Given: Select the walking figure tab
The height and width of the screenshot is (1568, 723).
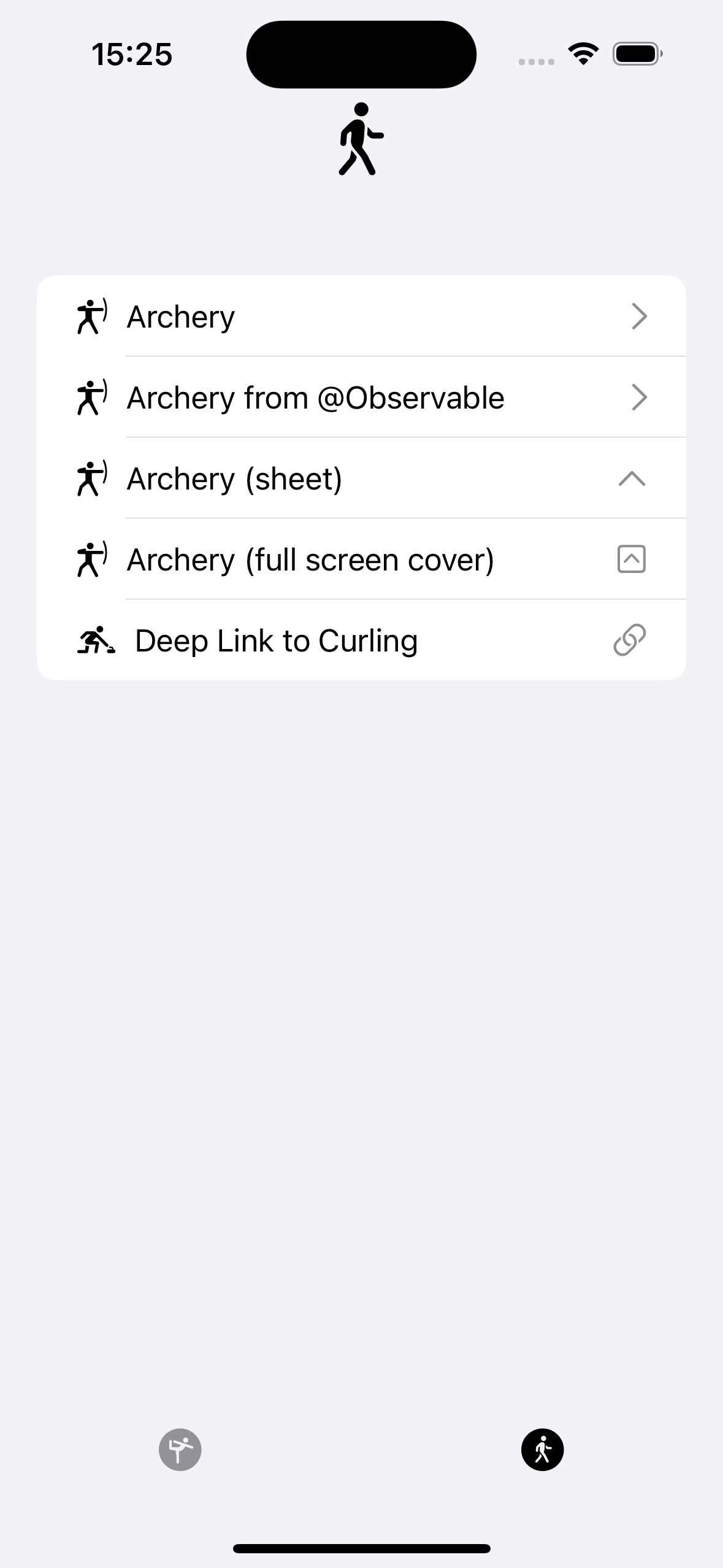Looking at the screenshot, I should [x=542, y=1450].
